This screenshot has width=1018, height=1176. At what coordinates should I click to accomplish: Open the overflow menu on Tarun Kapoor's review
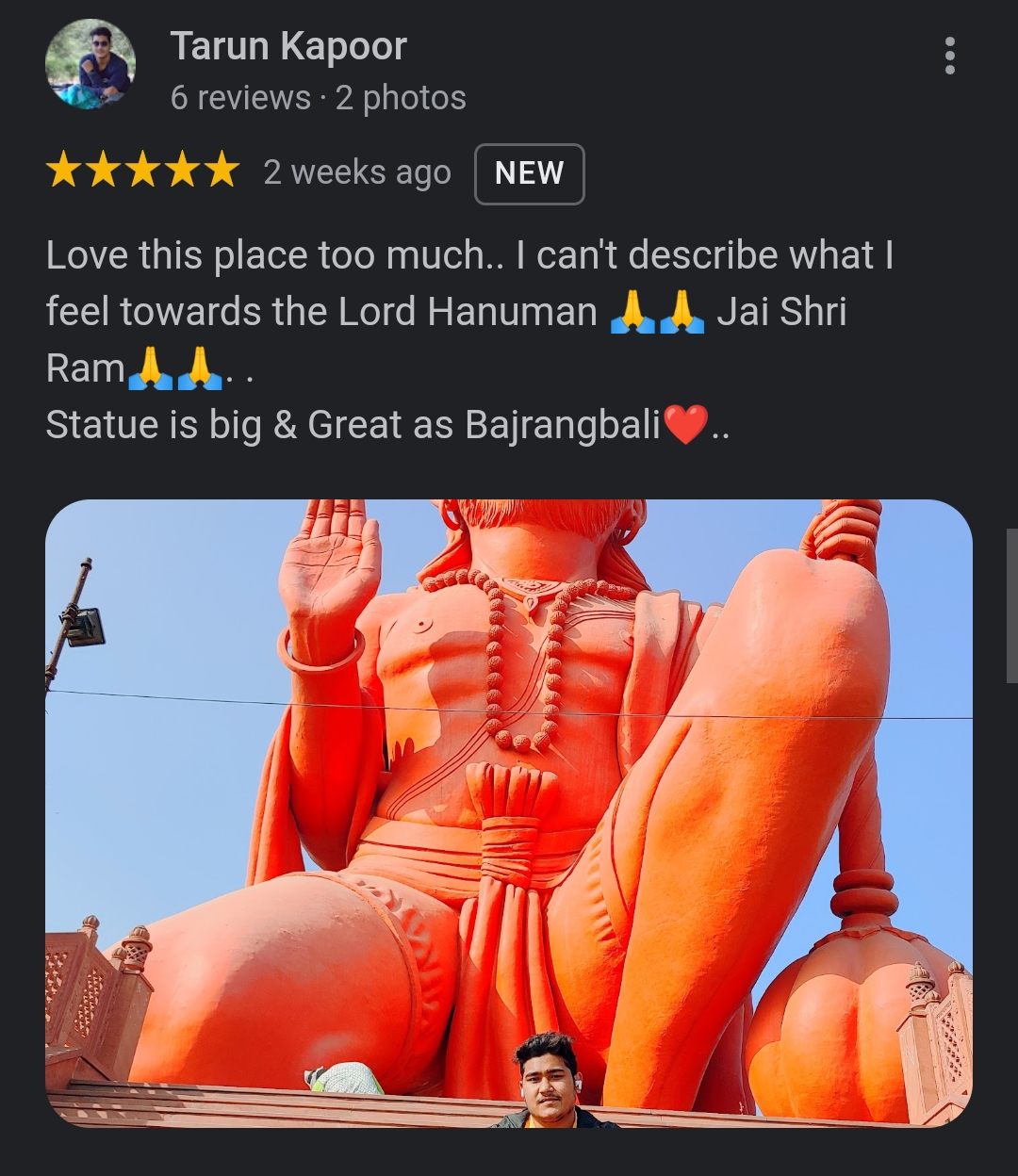coord(949,57)
